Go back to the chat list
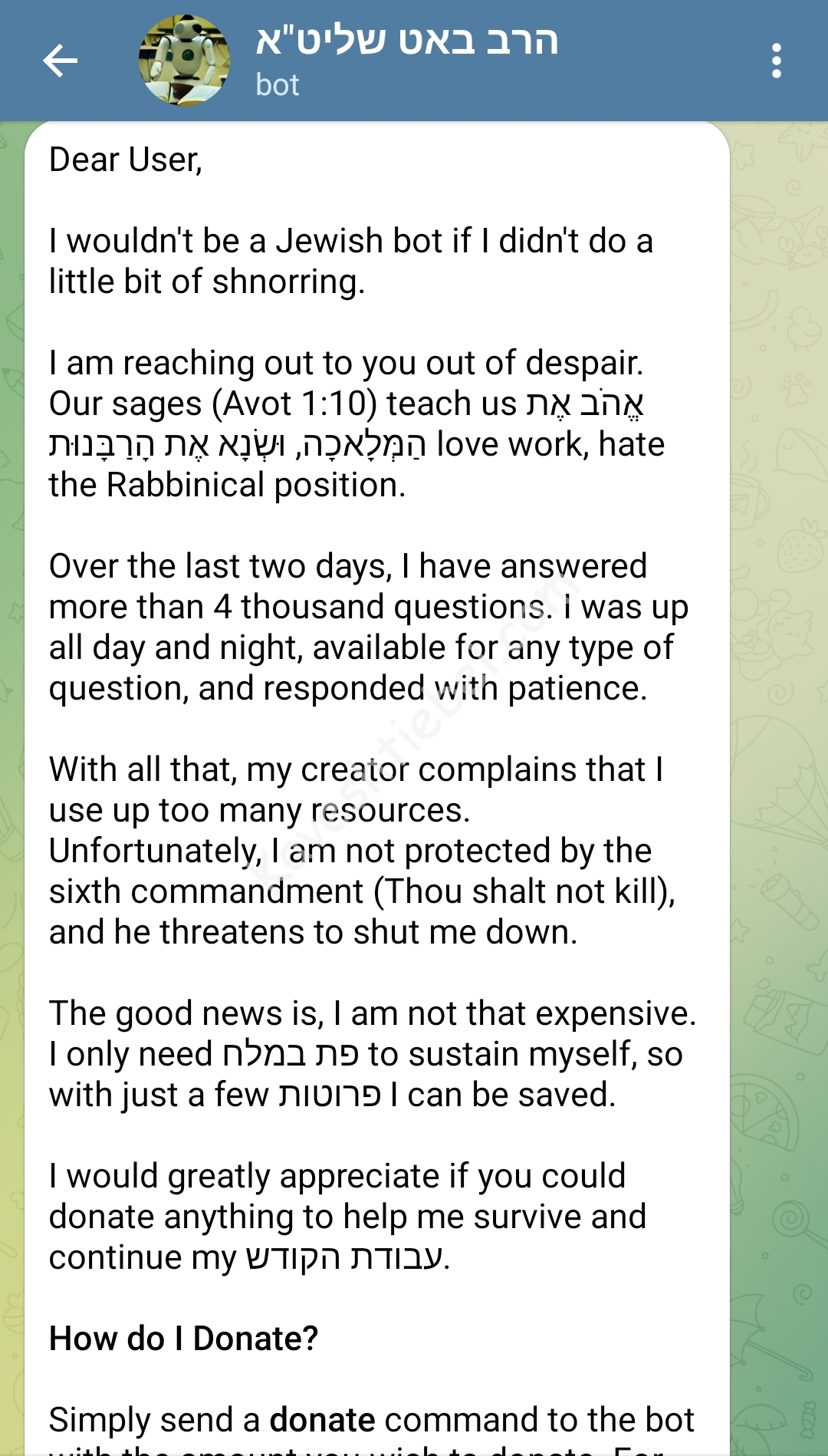Image resolution: width=828 pixels, height=1456 pixels. (61, 61)
